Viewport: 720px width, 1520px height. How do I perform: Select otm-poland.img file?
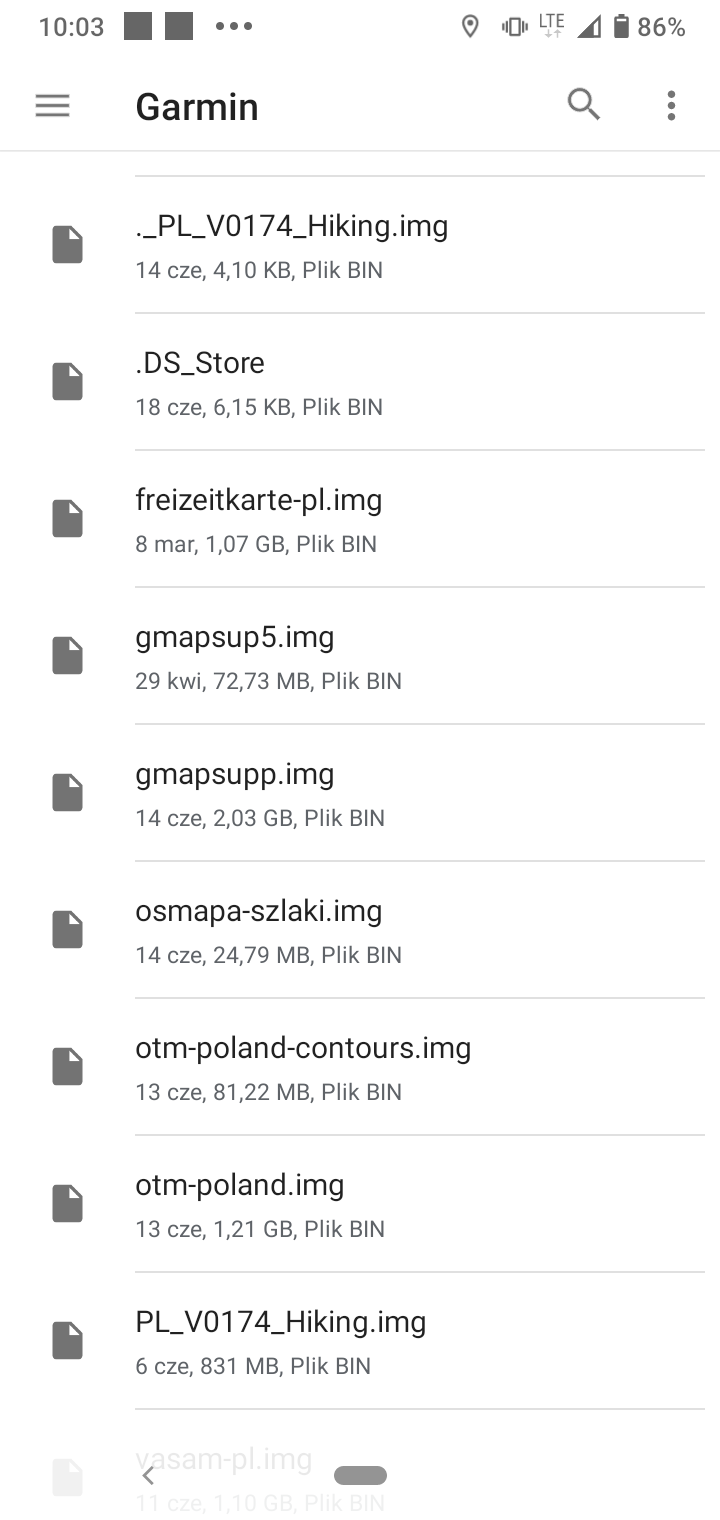(360, 1204)
